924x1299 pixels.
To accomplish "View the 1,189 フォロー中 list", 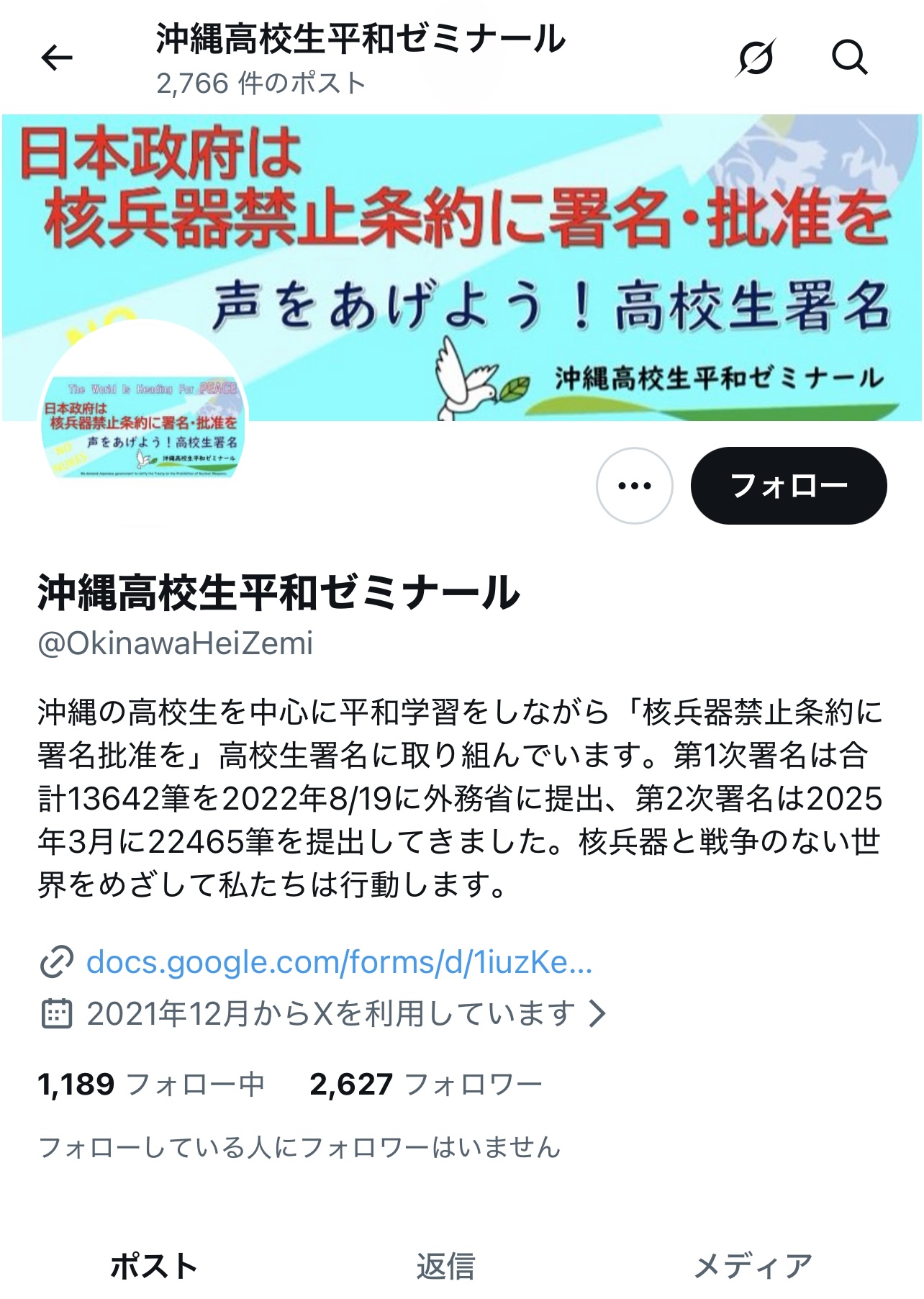I will point(151,1084).
